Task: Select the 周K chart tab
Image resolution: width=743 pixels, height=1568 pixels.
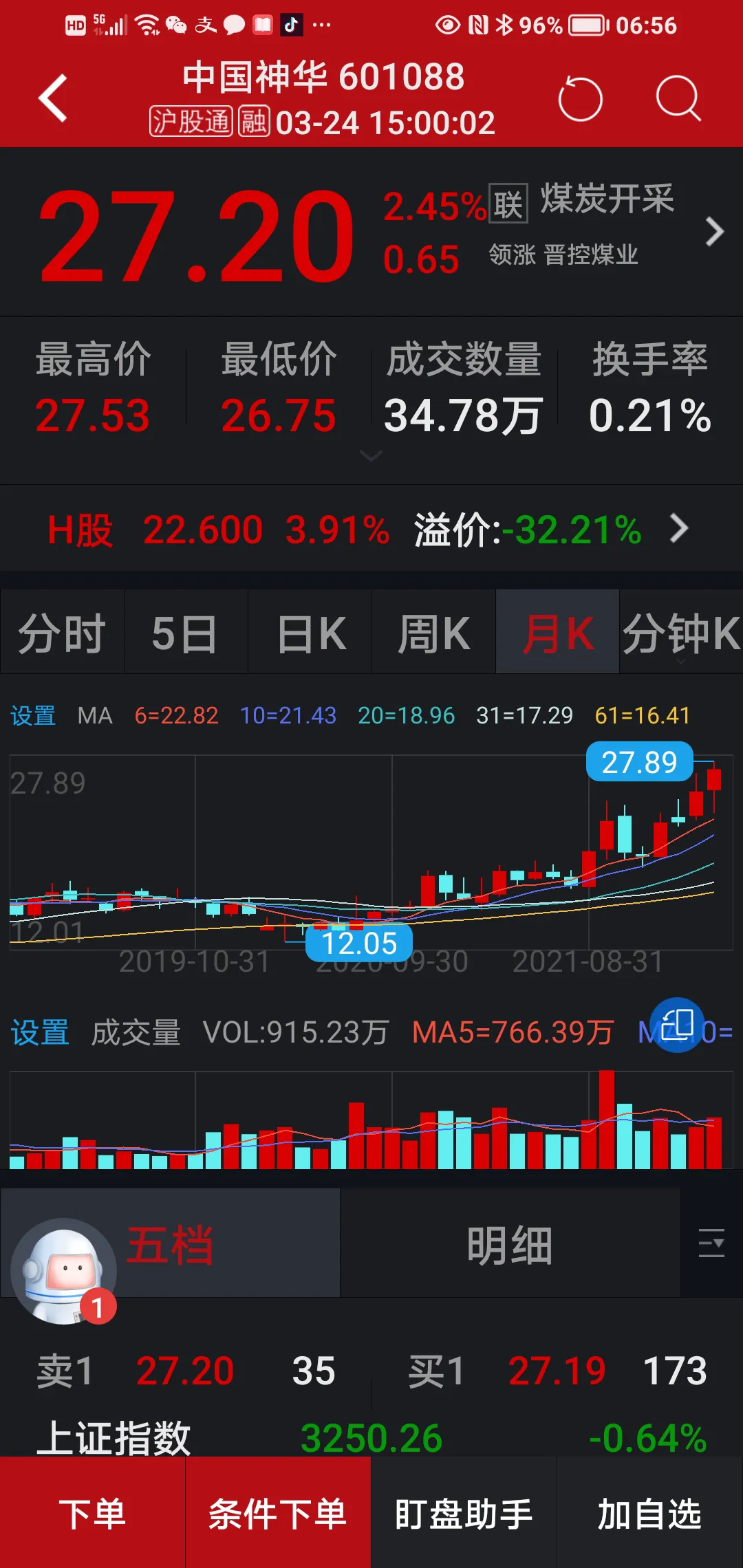Action: 434,633
